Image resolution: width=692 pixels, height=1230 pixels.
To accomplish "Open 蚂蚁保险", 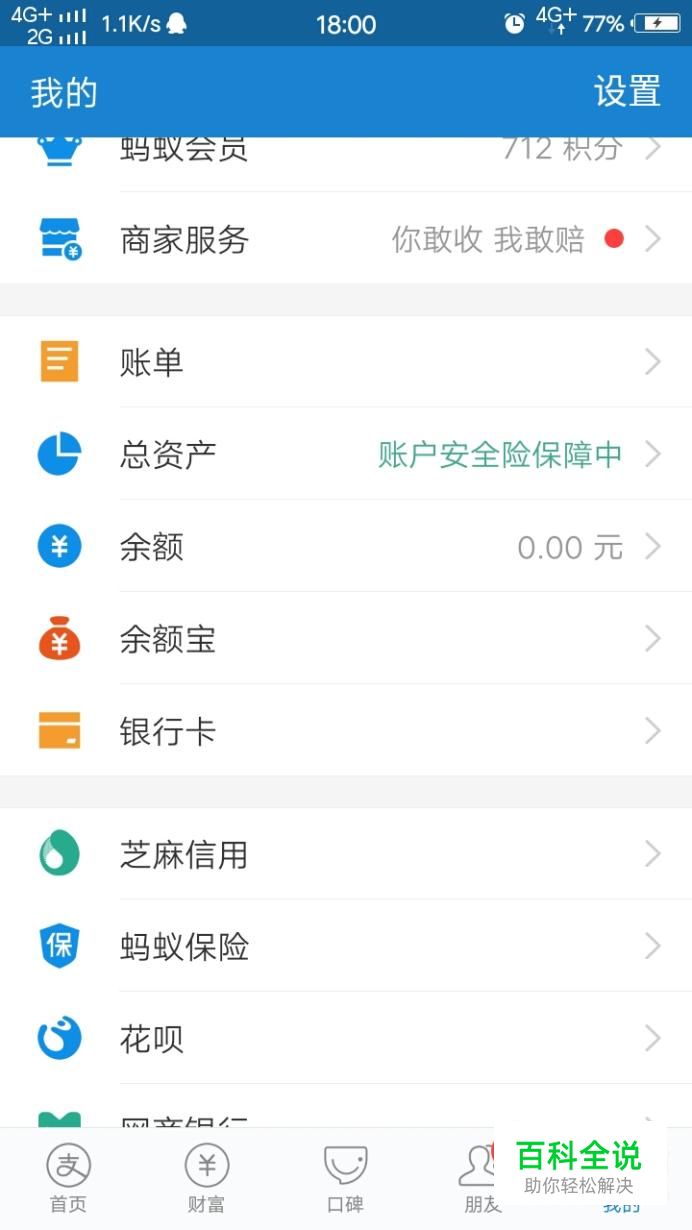I will coord(346,946).
